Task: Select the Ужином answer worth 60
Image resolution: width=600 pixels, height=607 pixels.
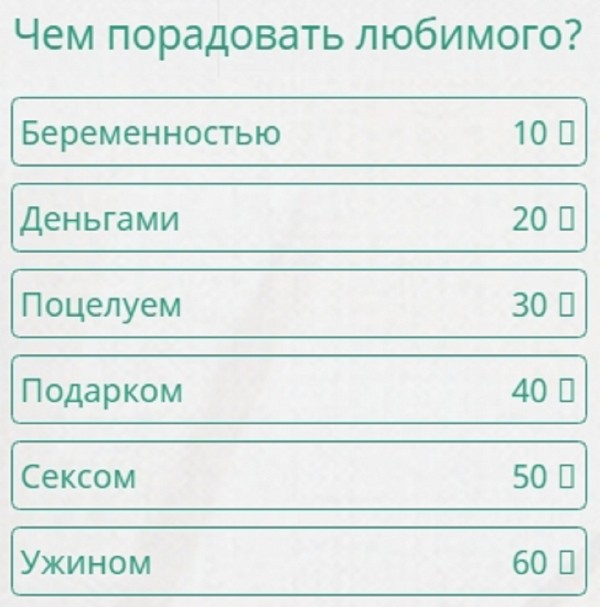Action: pos(298,563)
